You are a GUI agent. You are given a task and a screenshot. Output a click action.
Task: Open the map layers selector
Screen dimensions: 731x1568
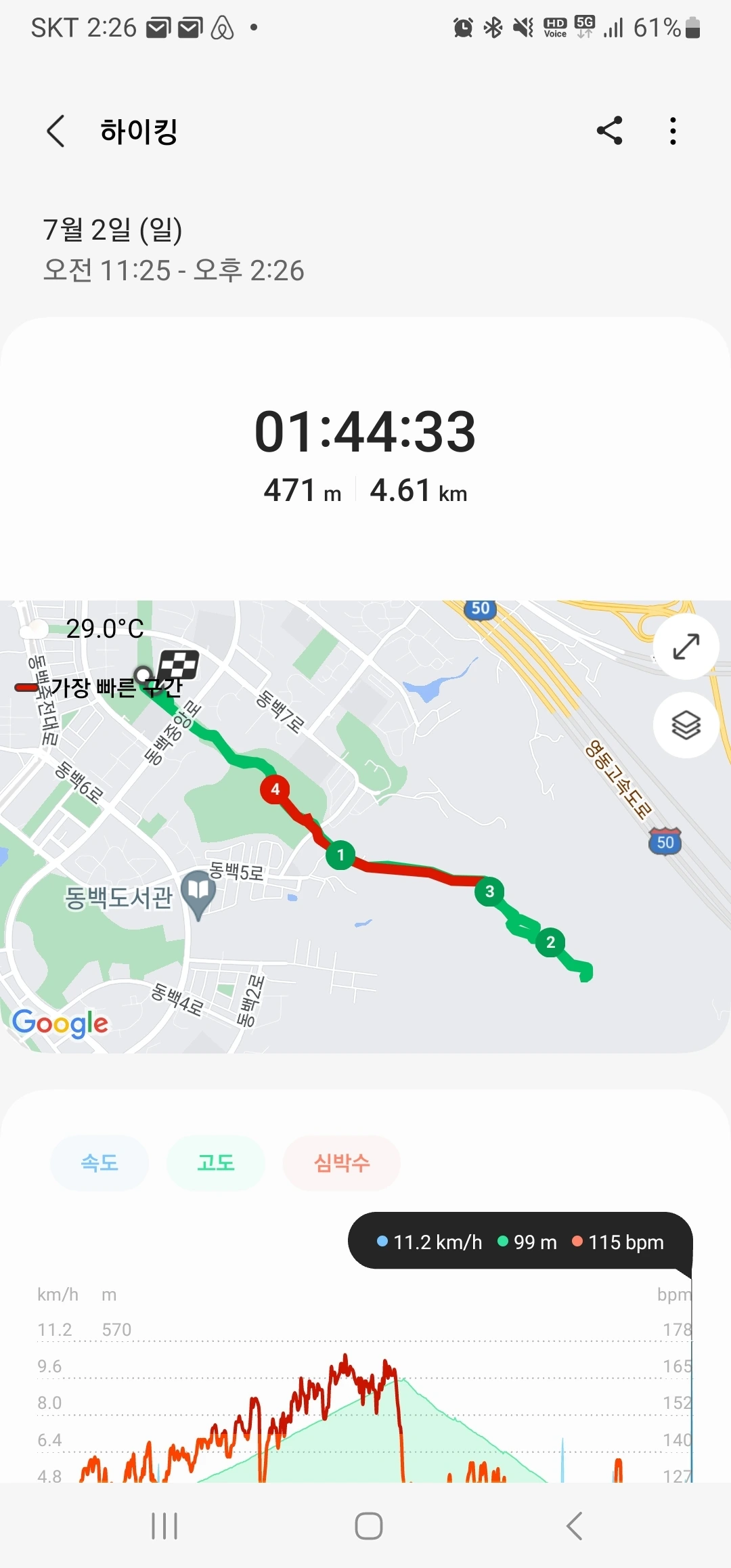point(686,725)
